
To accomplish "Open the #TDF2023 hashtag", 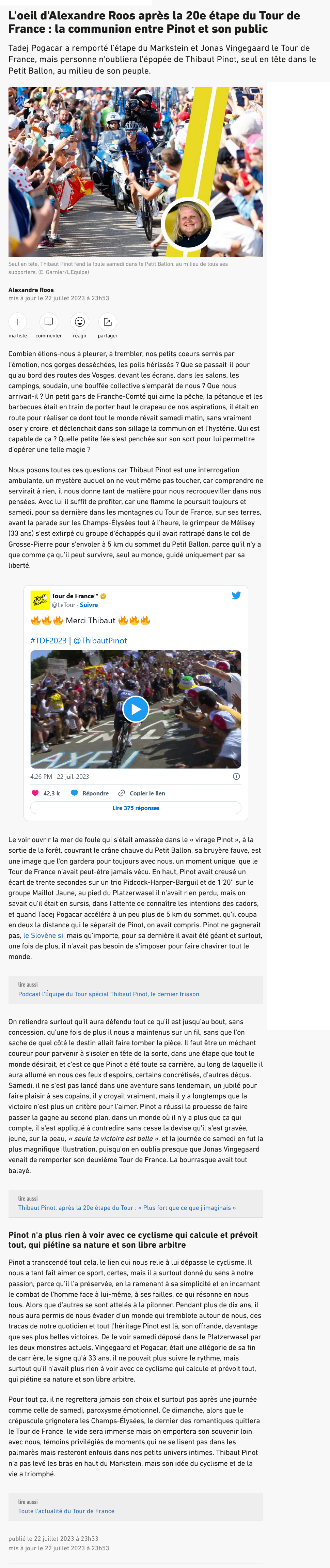I will point(48,640).
